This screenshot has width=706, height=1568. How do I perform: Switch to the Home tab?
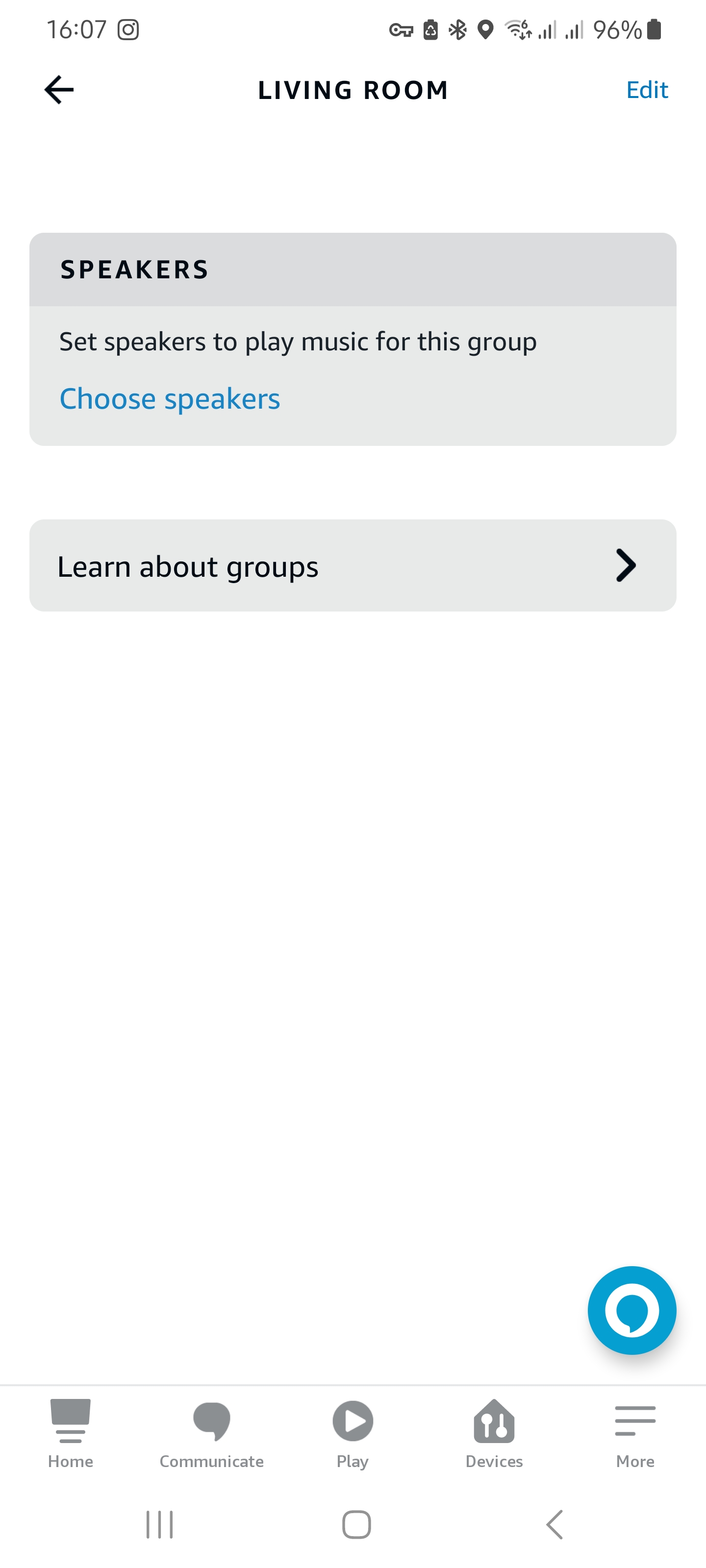pos(71,1433)
